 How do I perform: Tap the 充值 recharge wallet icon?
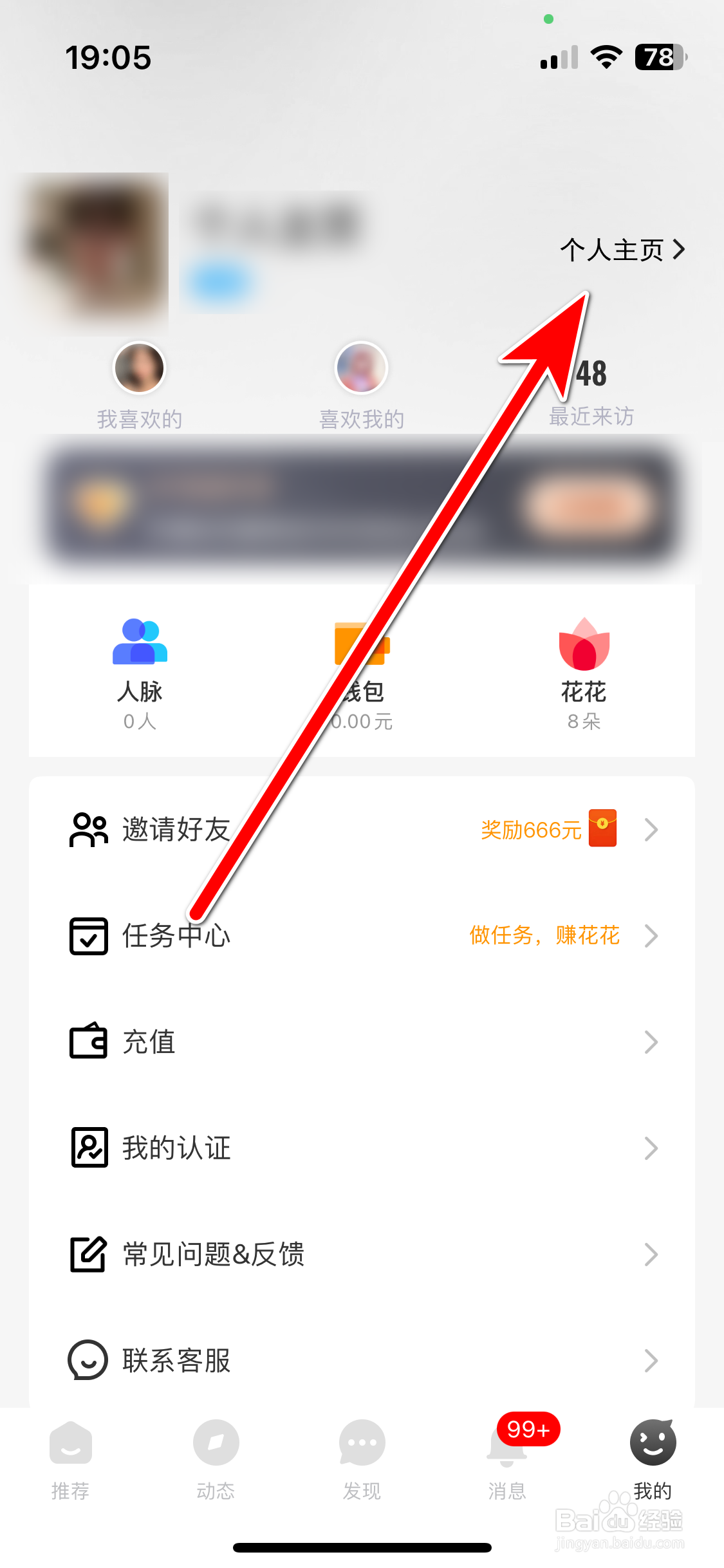(88, 1041)
